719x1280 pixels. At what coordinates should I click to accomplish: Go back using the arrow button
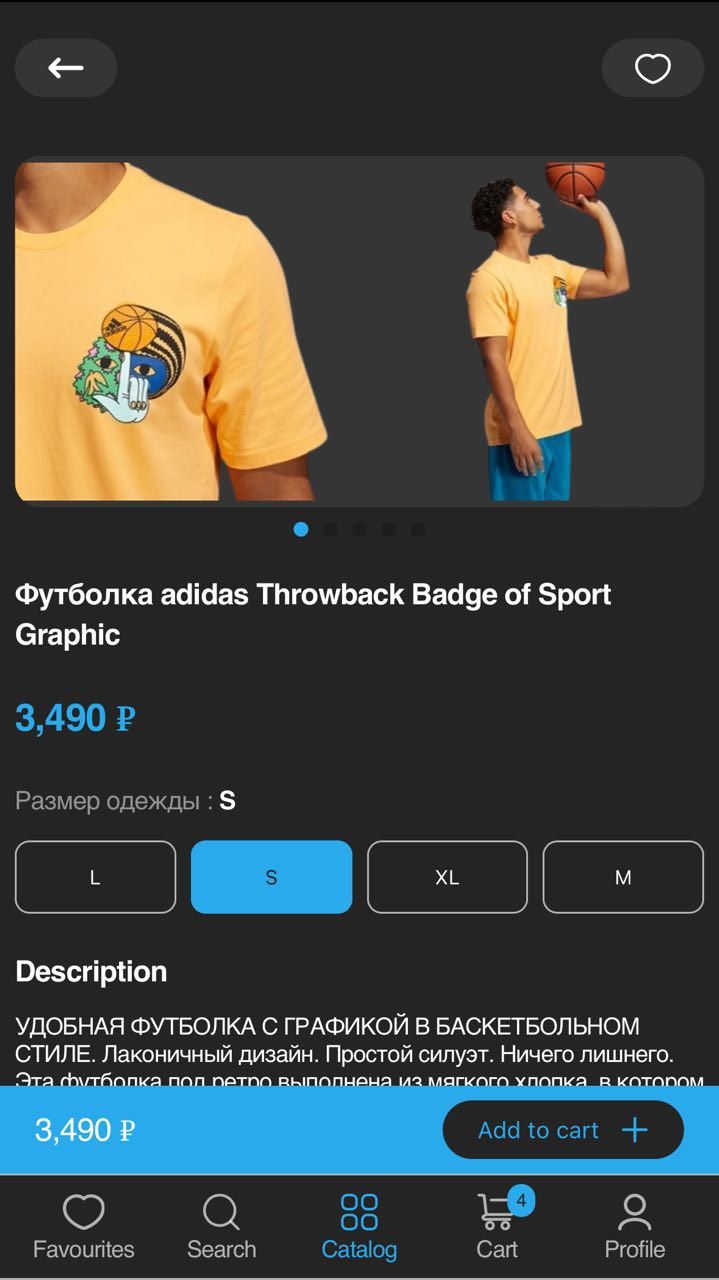tap(66, 68)
